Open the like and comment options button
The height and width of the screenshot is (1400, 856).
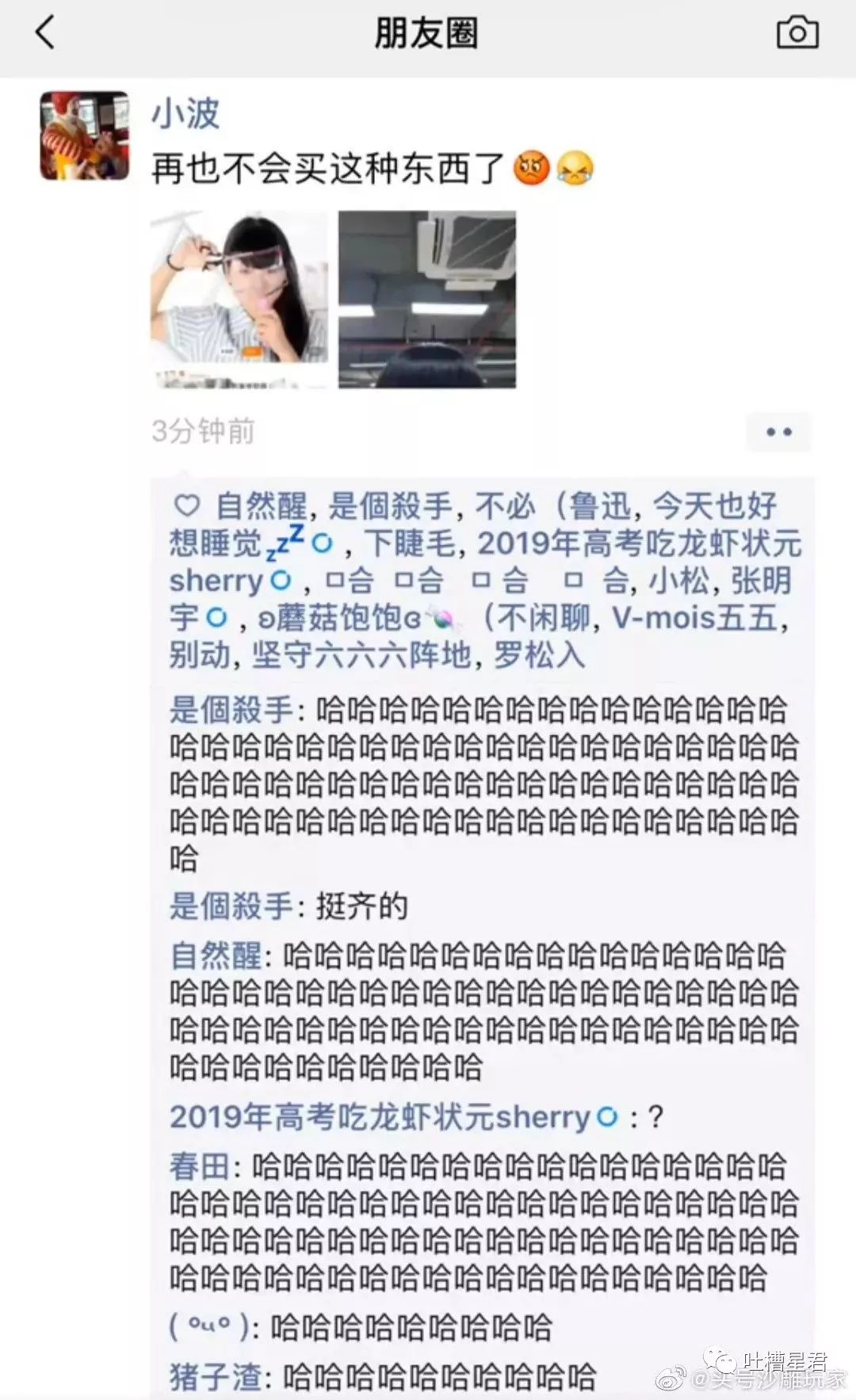click(778, 432)
